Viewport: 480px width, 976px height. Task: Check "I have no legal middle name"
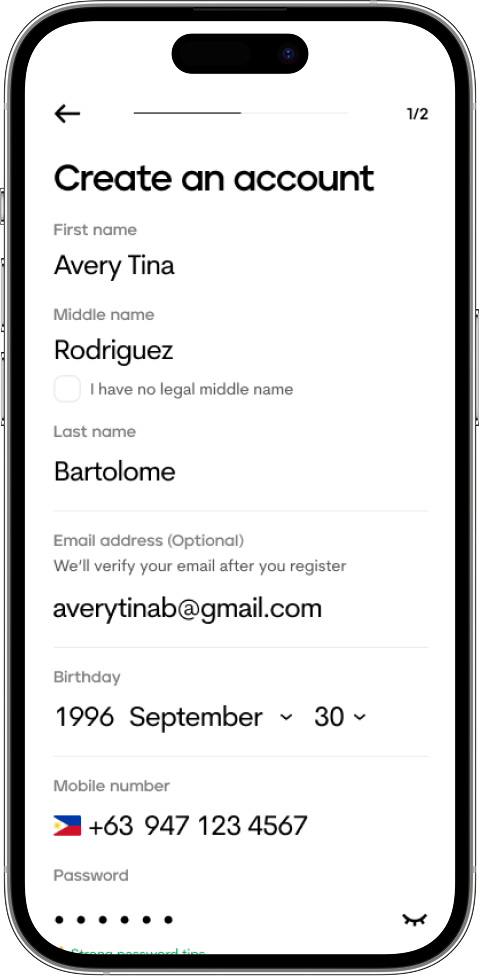(x=67, y=389)
